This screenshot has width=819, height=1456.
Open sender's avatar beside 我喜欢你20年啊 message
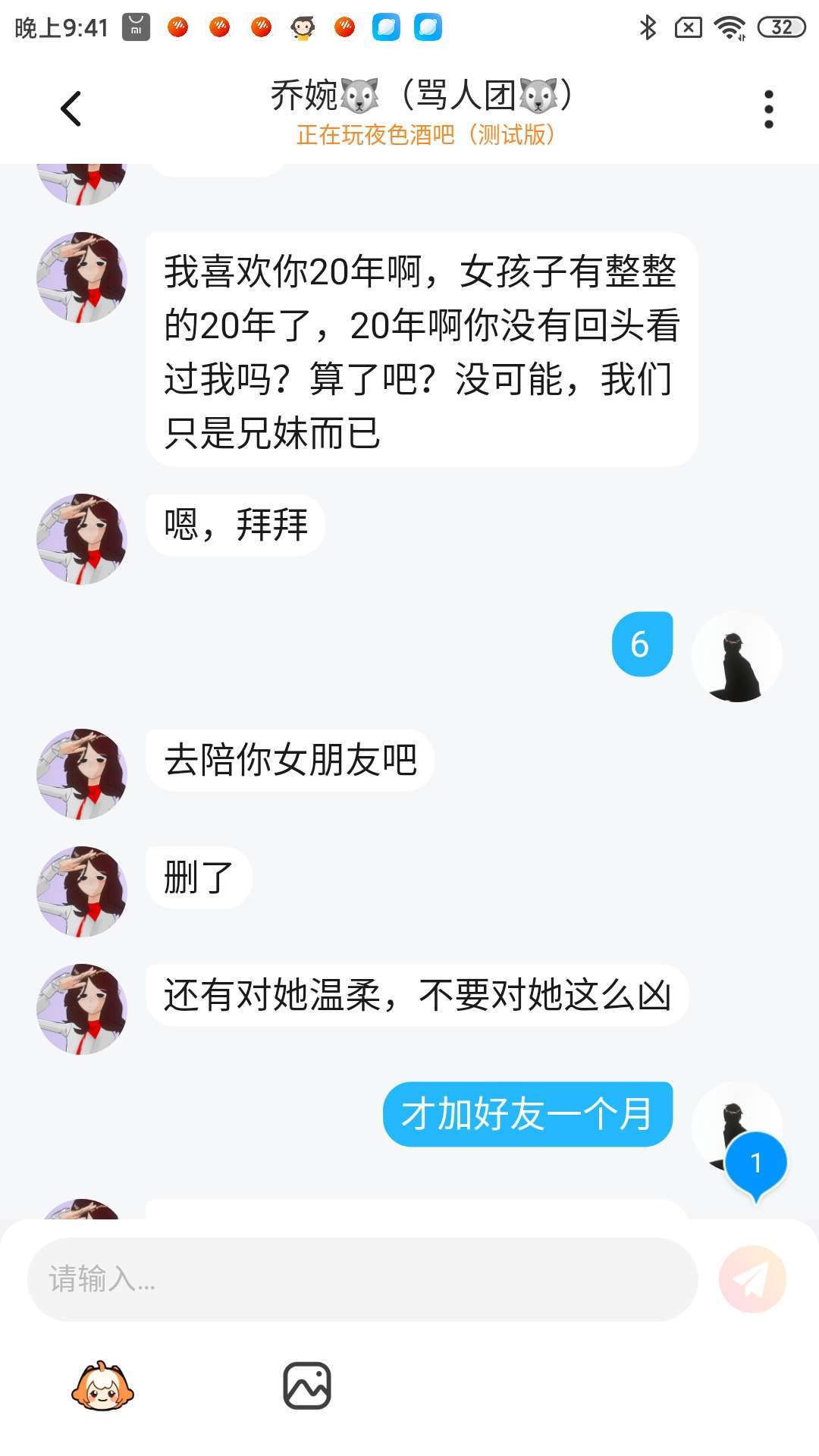click(x=82, y=278)
